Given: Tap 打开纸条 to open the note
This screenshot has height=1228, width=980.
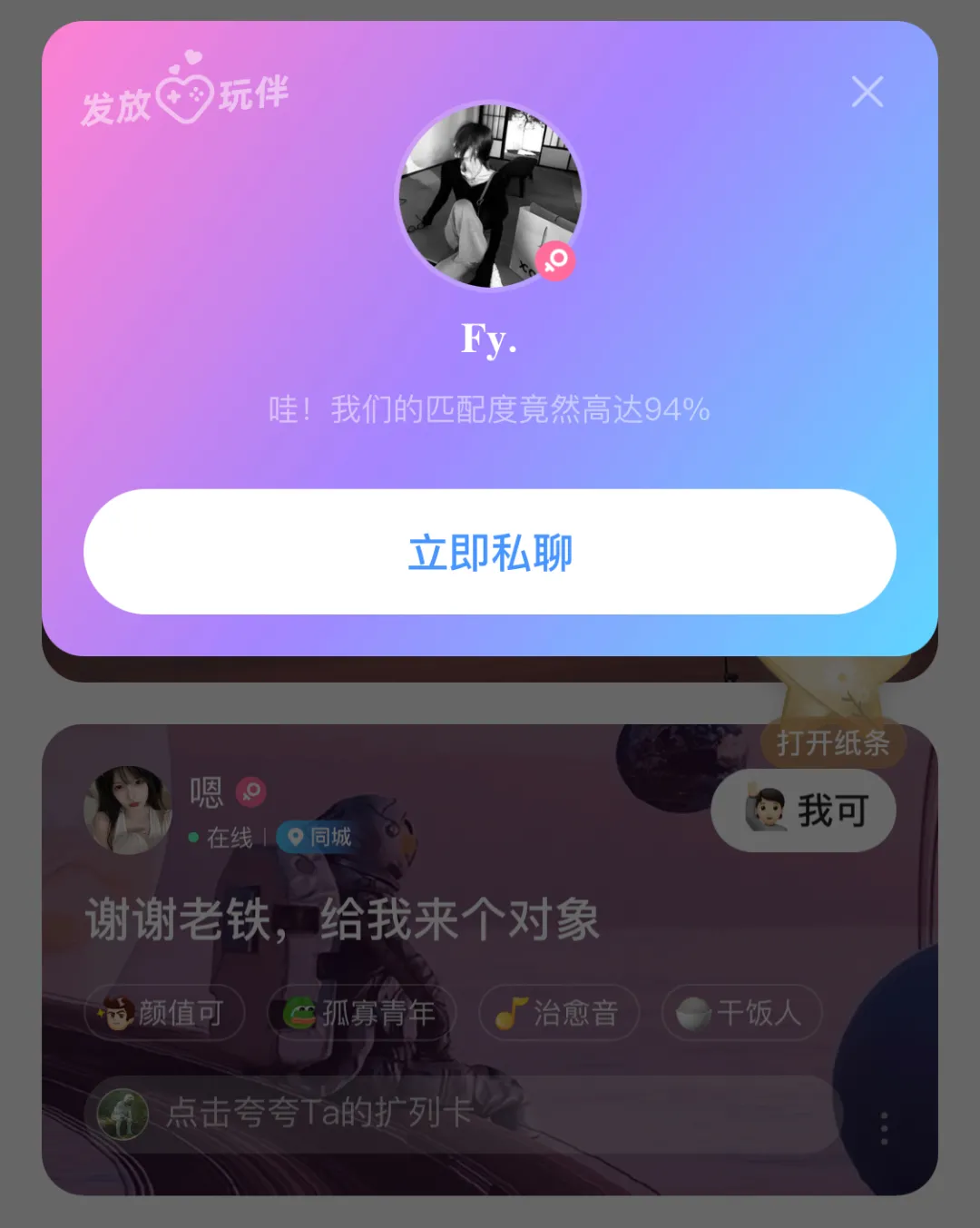Looking at the screenshot, I should pyautogui.click(x=833, y=742).
